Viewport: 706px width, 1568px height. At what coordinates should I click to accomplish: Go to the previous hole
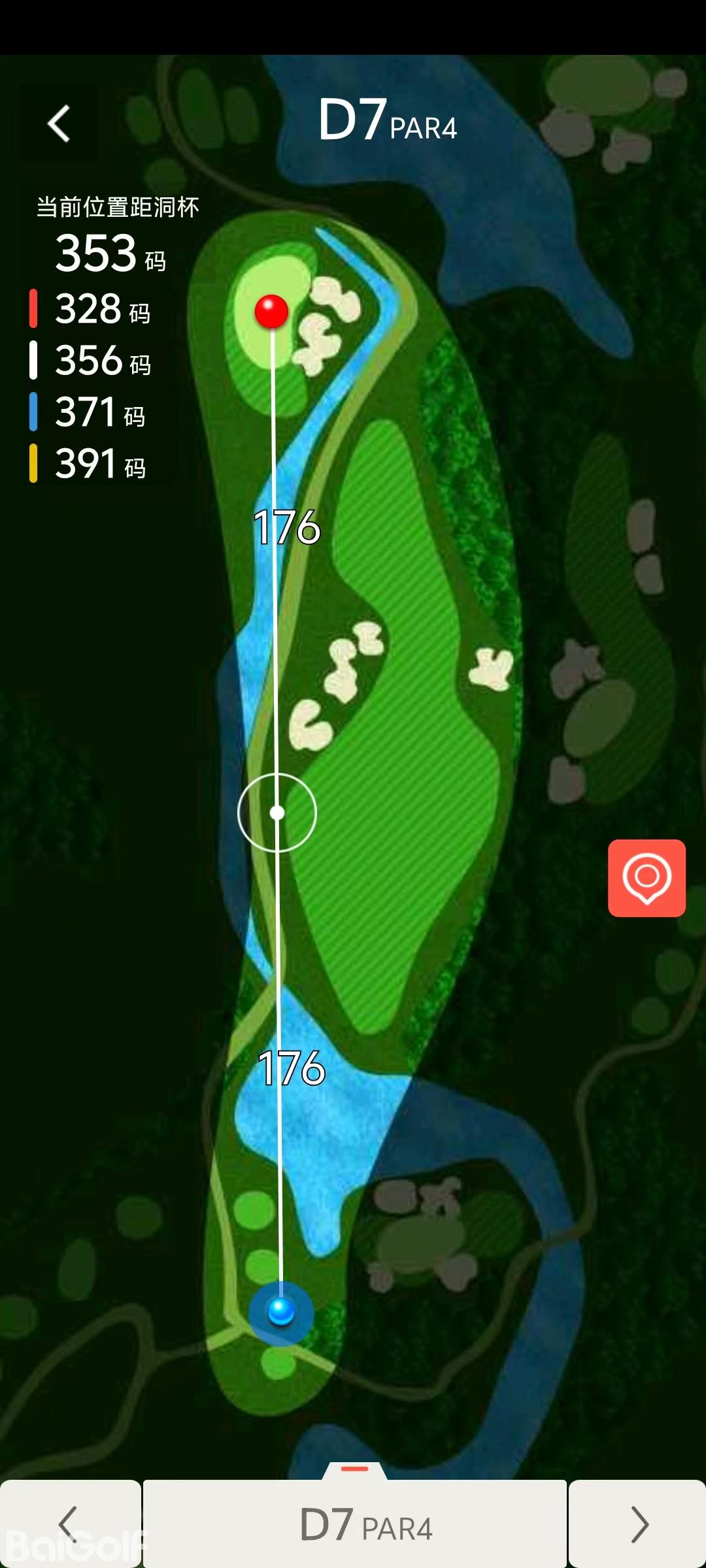pos(69,1524)
